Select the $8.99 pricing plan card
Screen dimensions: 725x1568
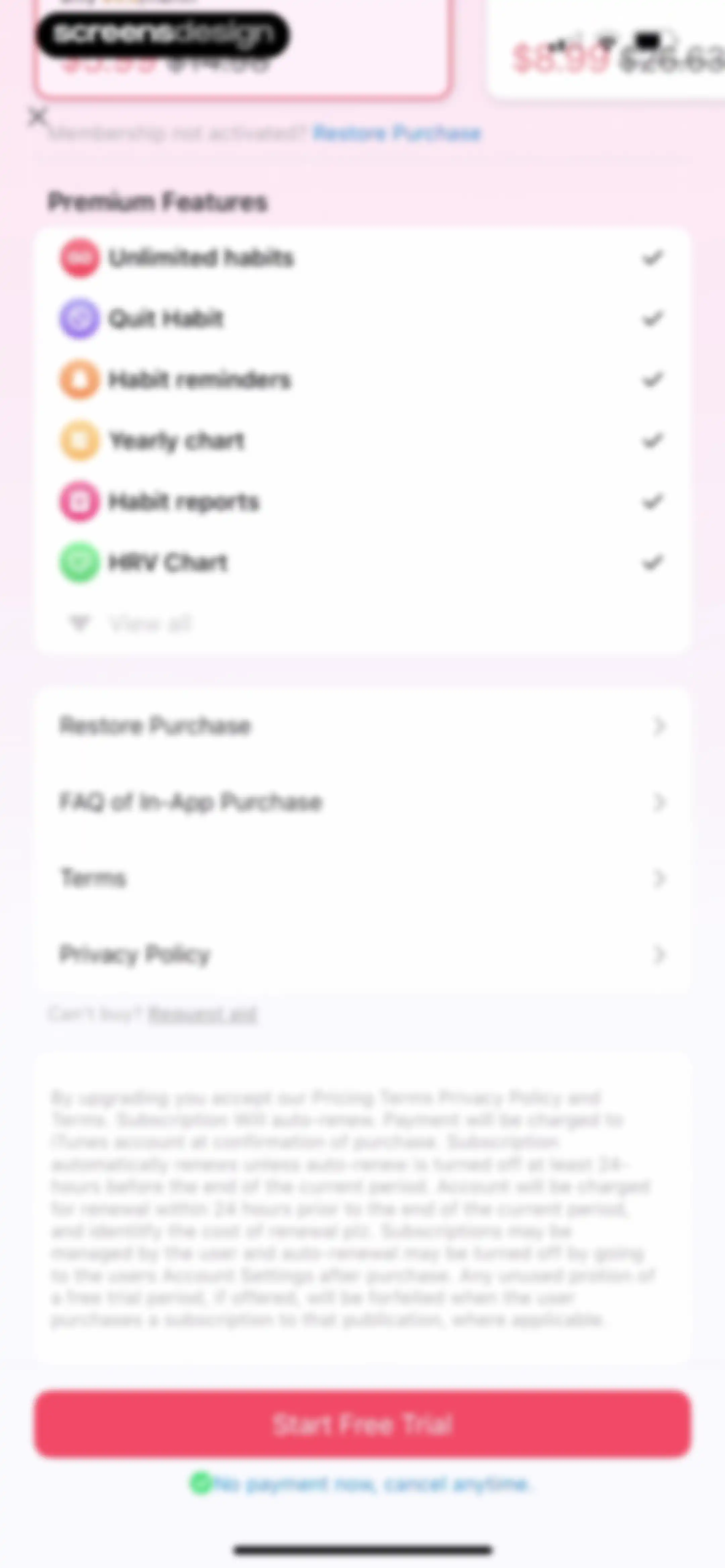606,49
